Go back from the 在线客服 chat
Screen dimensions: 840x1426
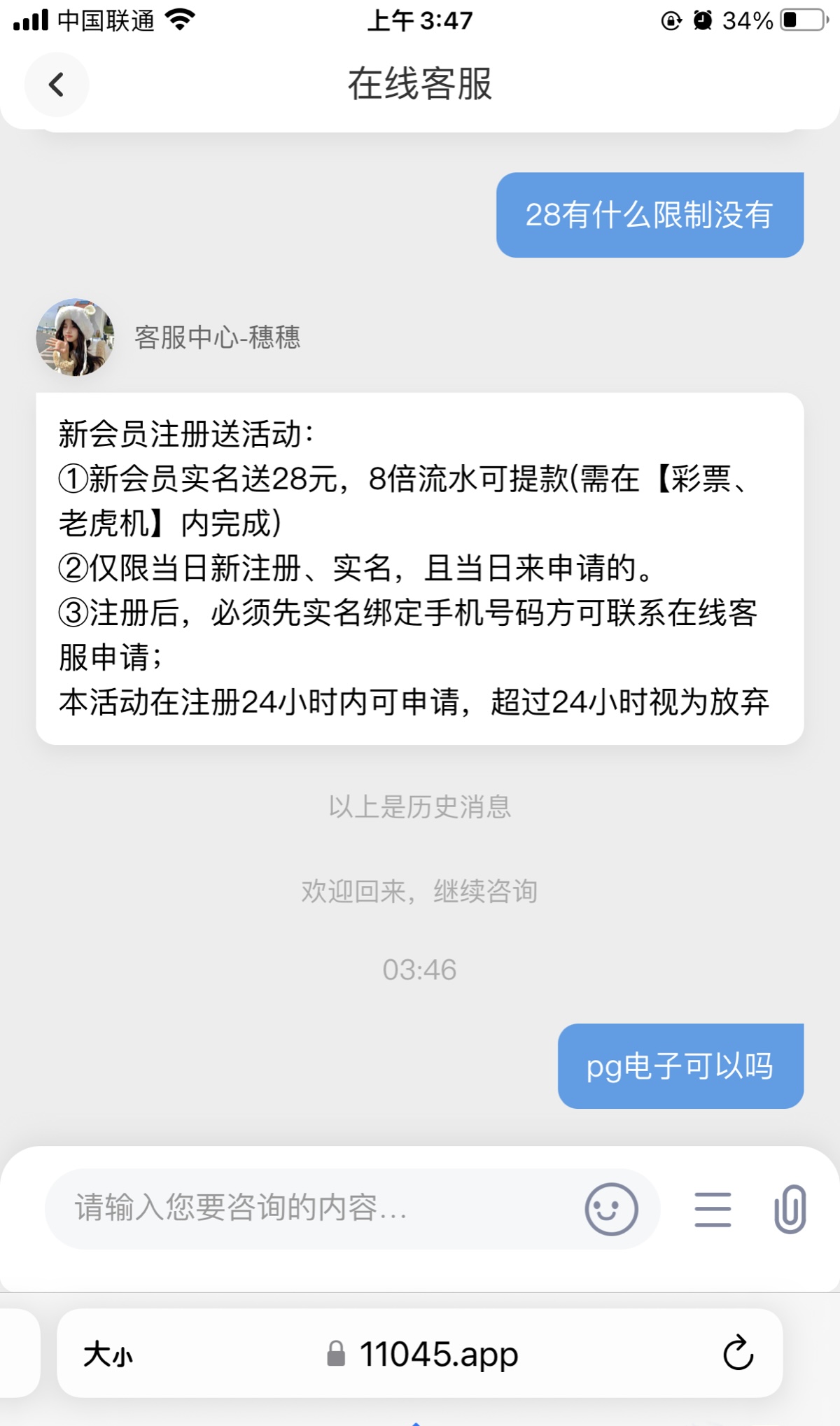[57, 85]
